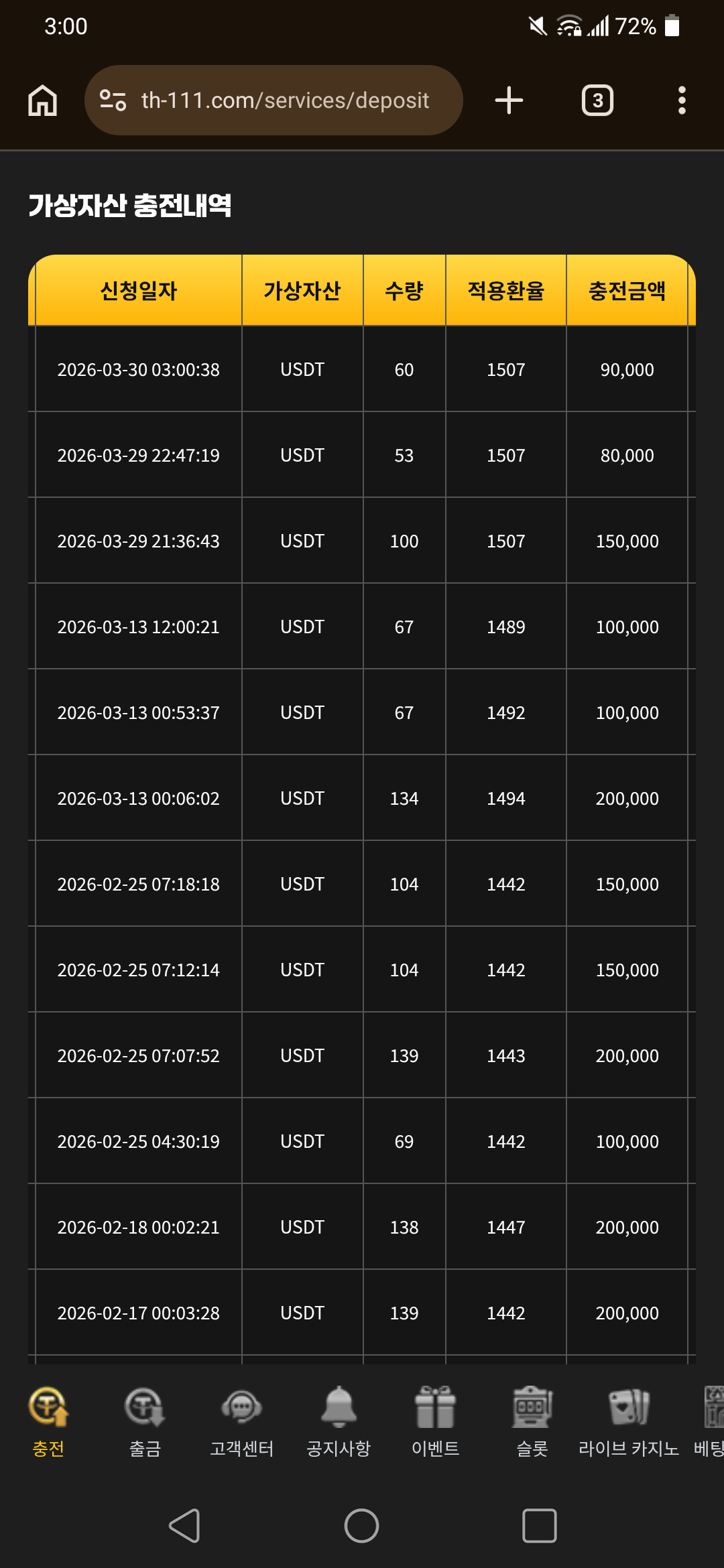Open the tab switcher showing 3 tabs
Screen dimensions: 724x1568
click(x=597, y=101)
